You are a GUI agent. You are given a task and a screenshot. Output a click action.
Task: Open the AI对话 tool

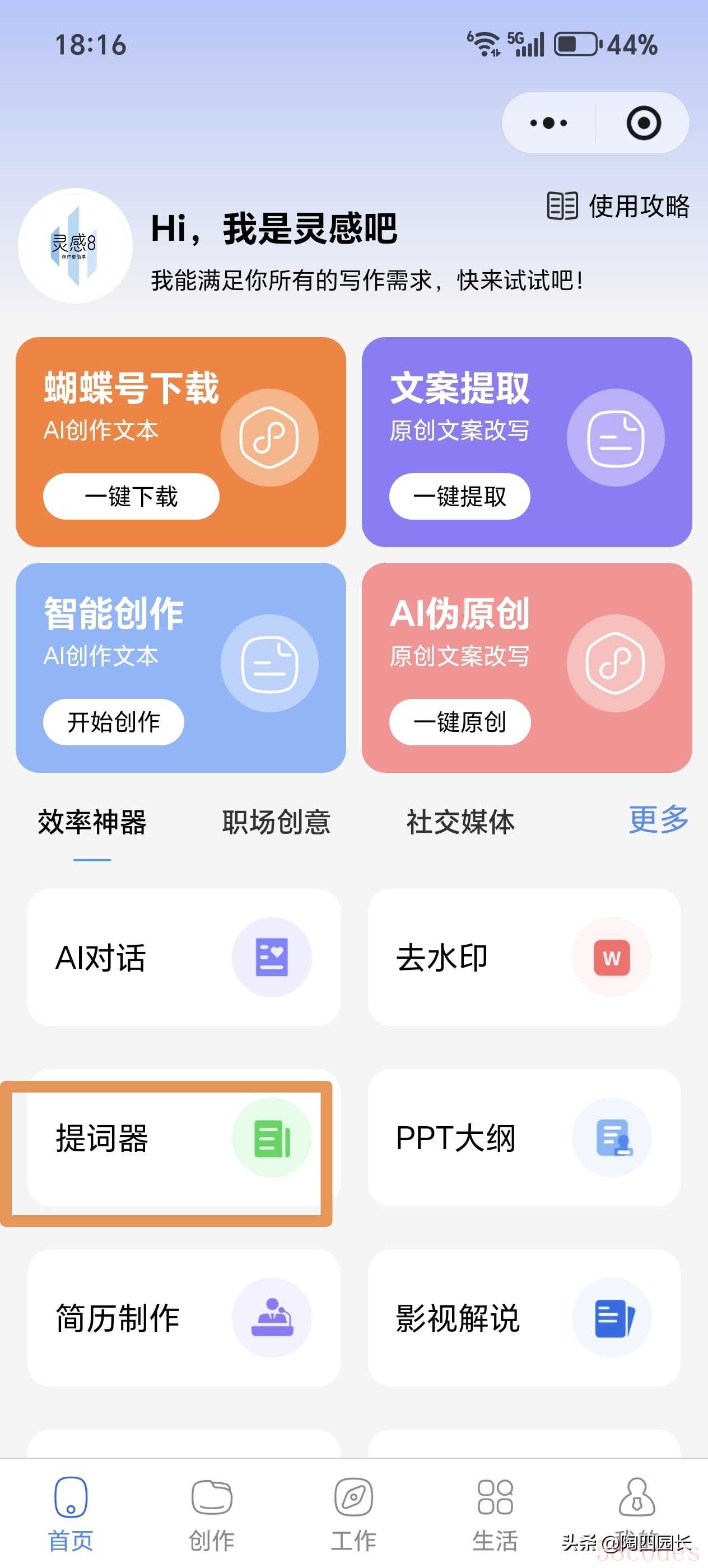pos(183,958)
